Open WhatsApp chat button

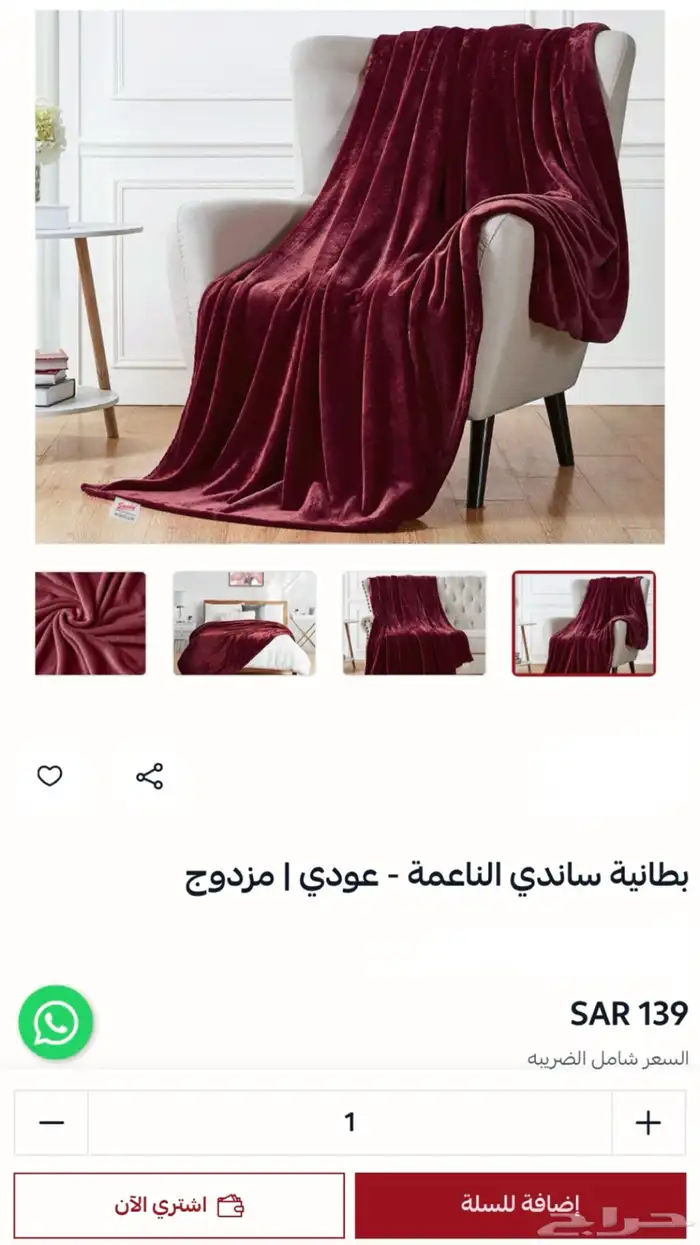coord(56,1022)
